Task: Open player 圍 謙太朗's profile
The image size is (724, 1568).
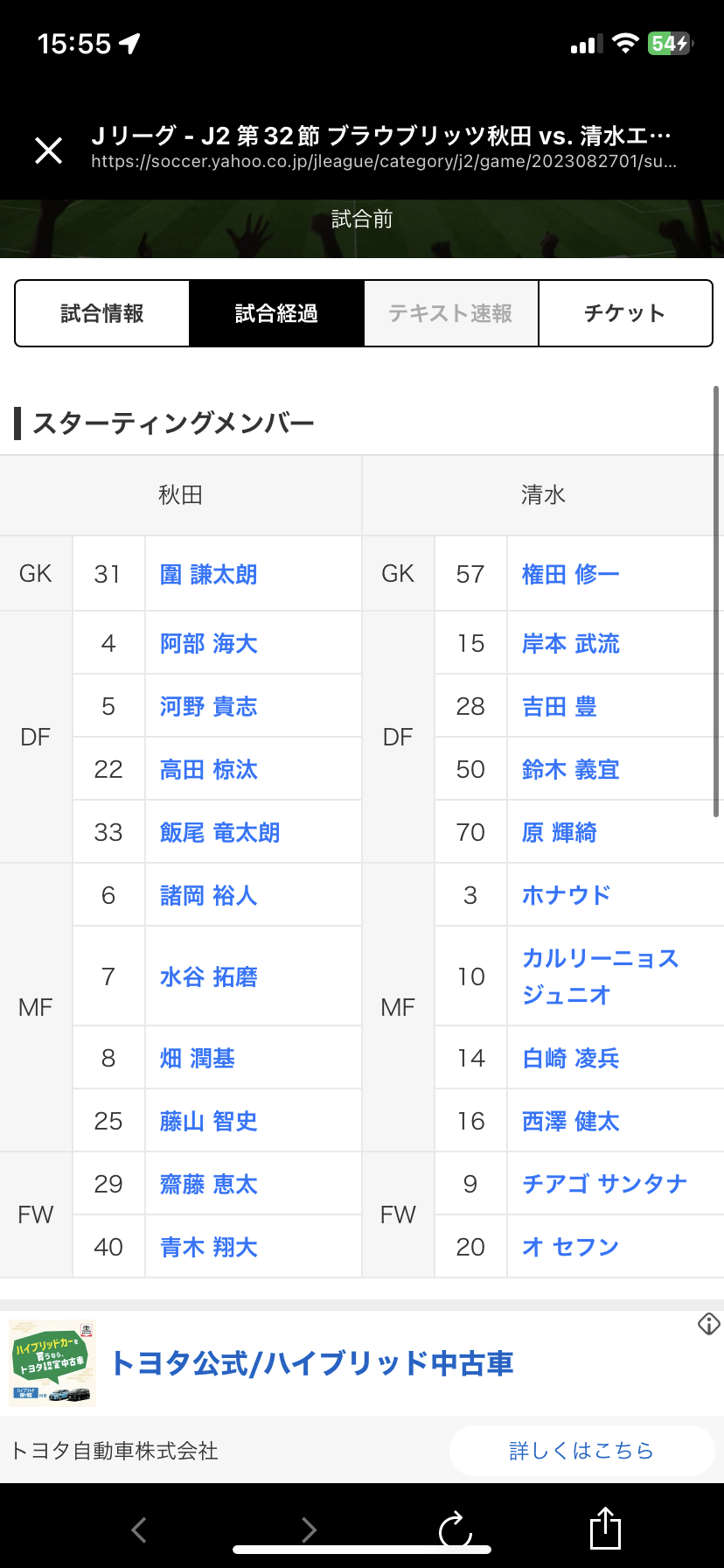Action: coord(208,574)
